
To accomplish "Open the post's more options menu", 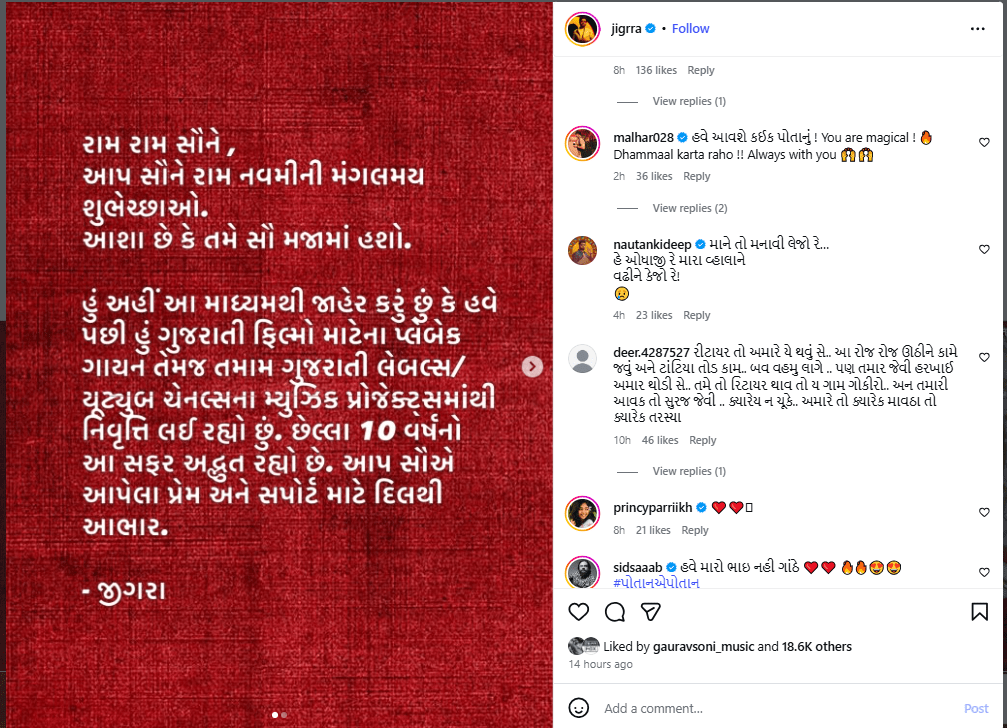I will coord(977,29).
